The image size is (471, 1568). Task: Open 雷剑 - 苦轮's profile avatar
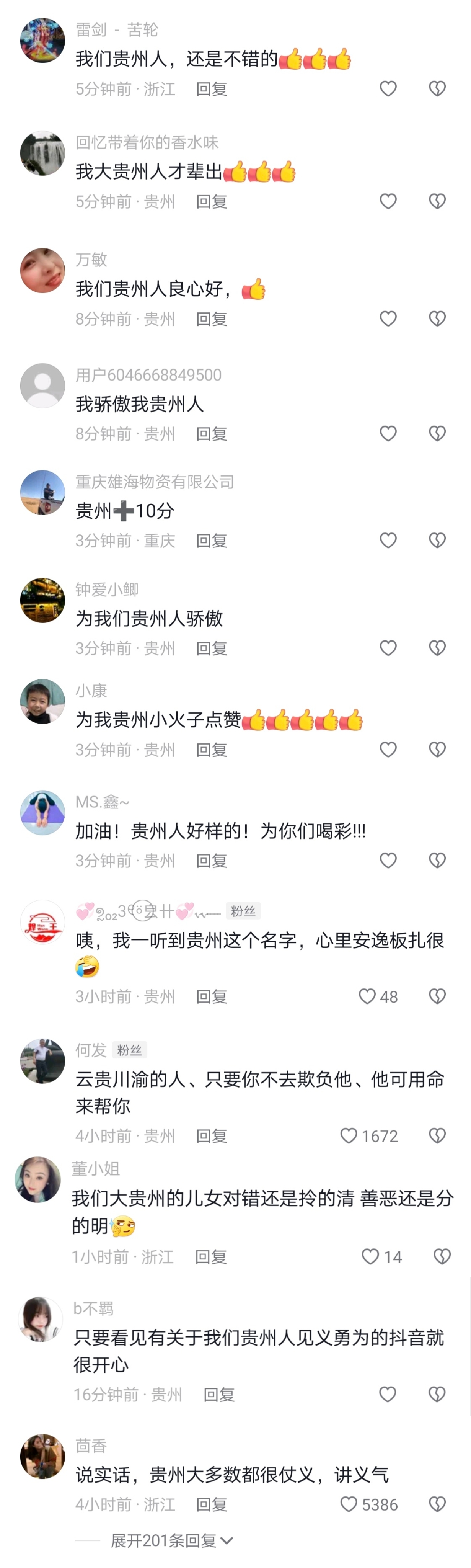[x=42, y=41]
